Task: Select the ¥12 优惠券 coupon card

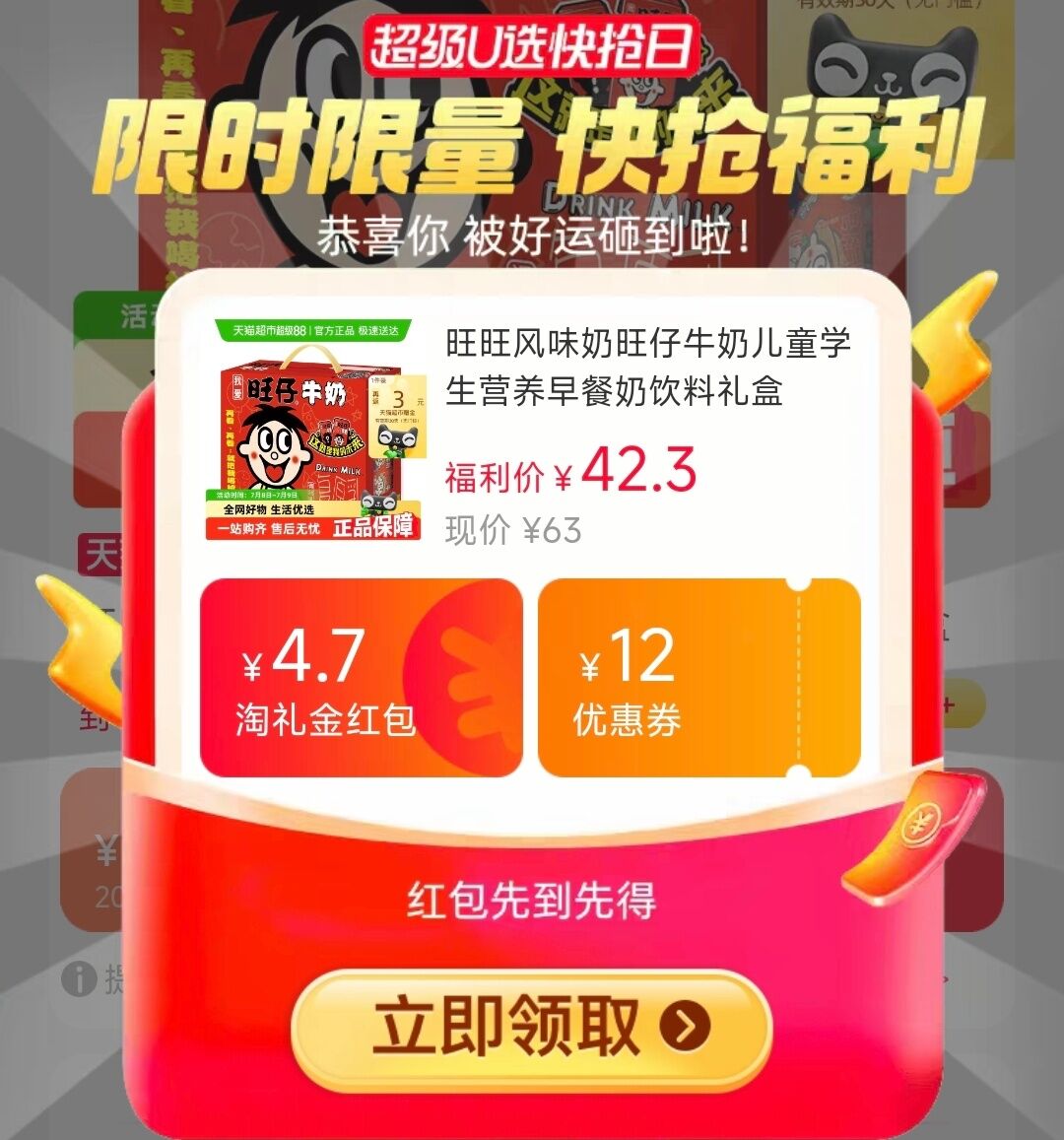Action: 698,678
